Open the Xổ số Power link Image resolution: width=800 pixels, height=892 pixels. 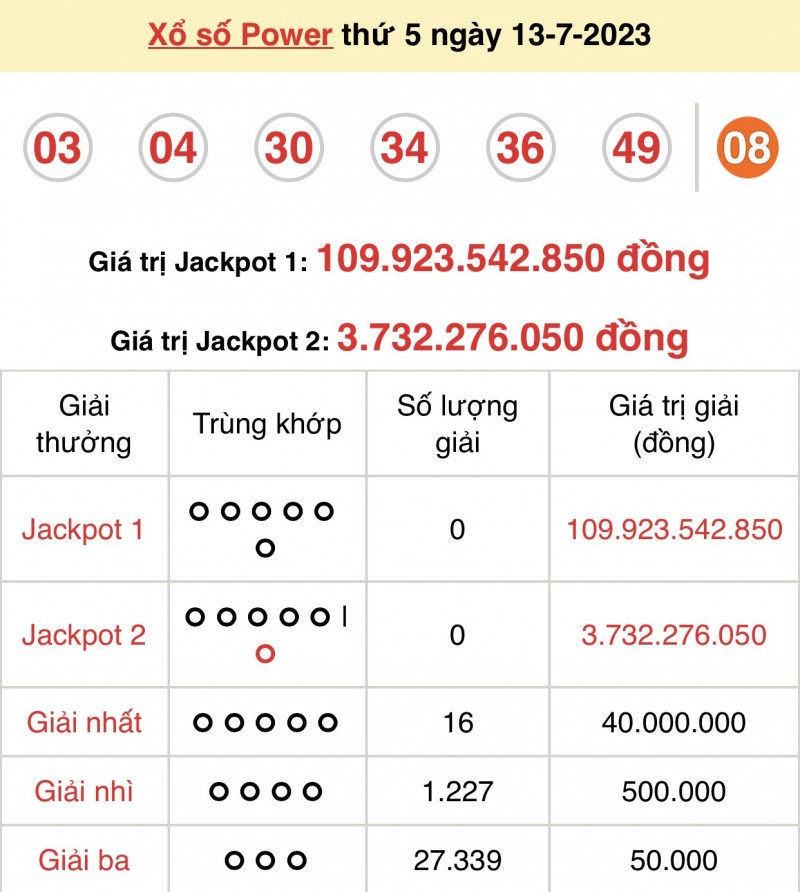pos(240,35)
